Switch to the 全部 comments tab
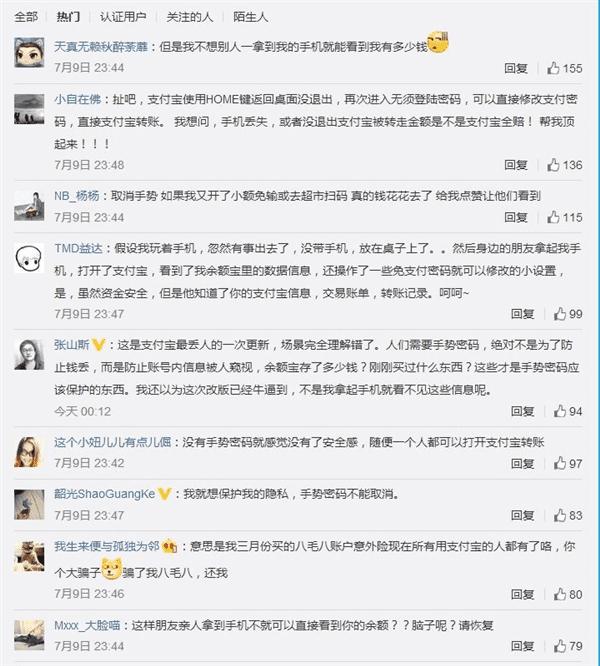600x666 pixels. pyautogui.click(x=27, y=17)
